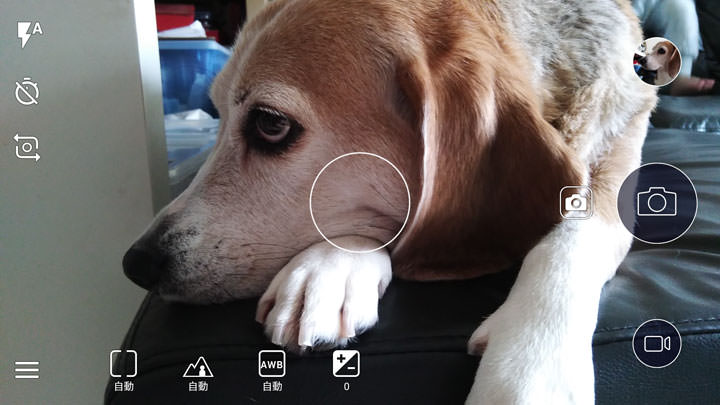
Task: Switch between front and rear camera
Action: tap(27, 148)
